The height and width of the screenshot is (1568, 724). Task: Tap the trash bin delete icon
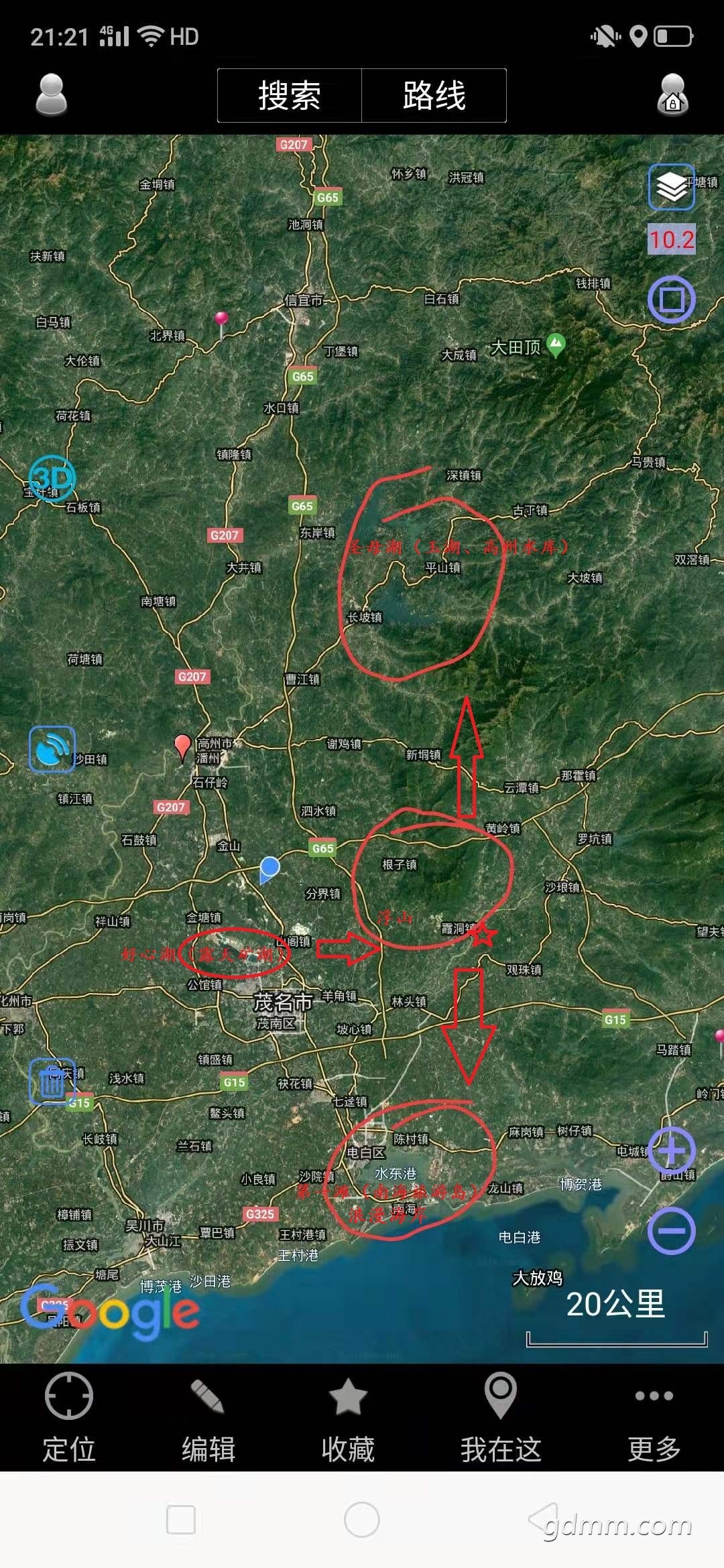point(52,1082)
